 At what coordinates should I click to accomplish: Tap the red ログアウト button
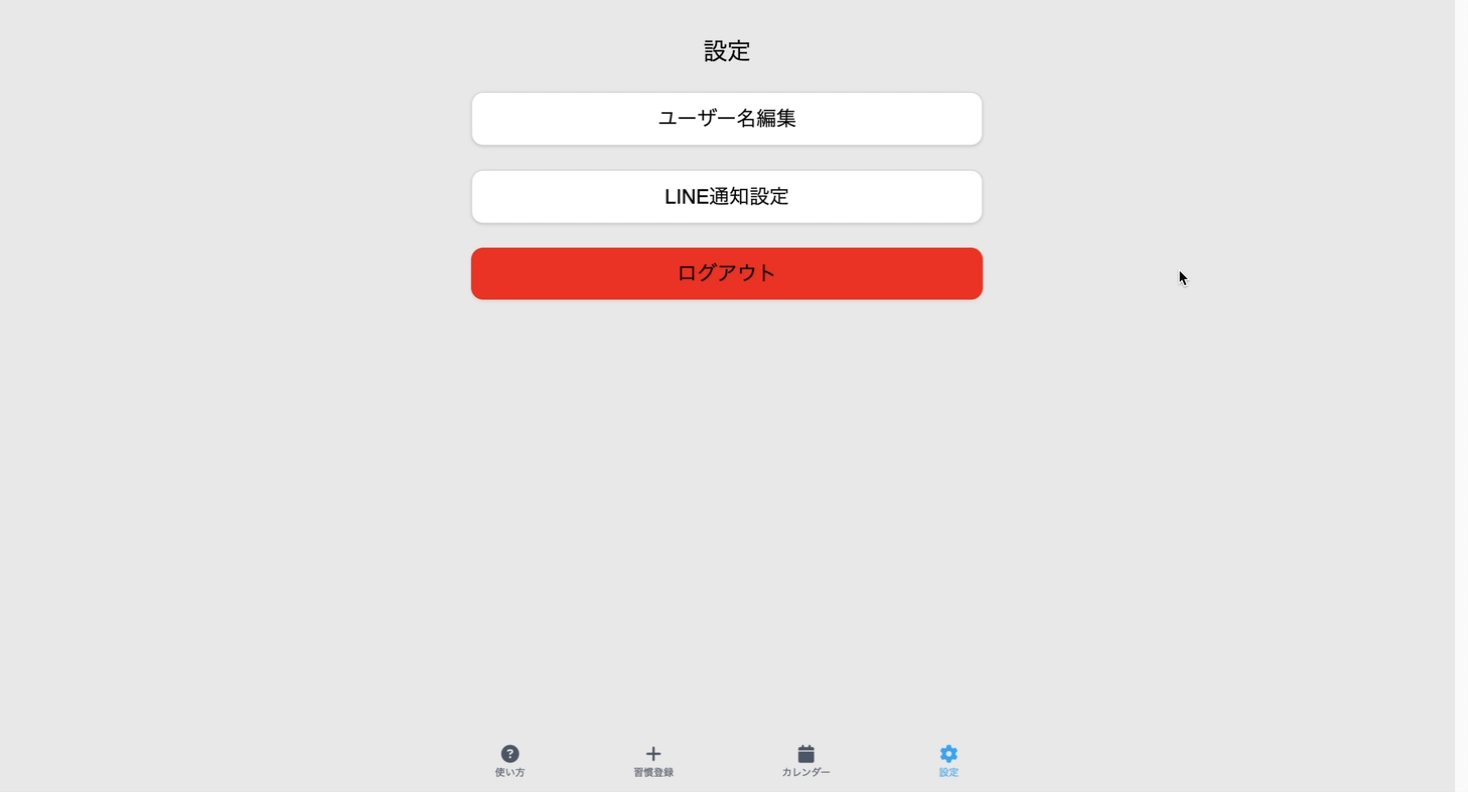click(x=727, y=274)
